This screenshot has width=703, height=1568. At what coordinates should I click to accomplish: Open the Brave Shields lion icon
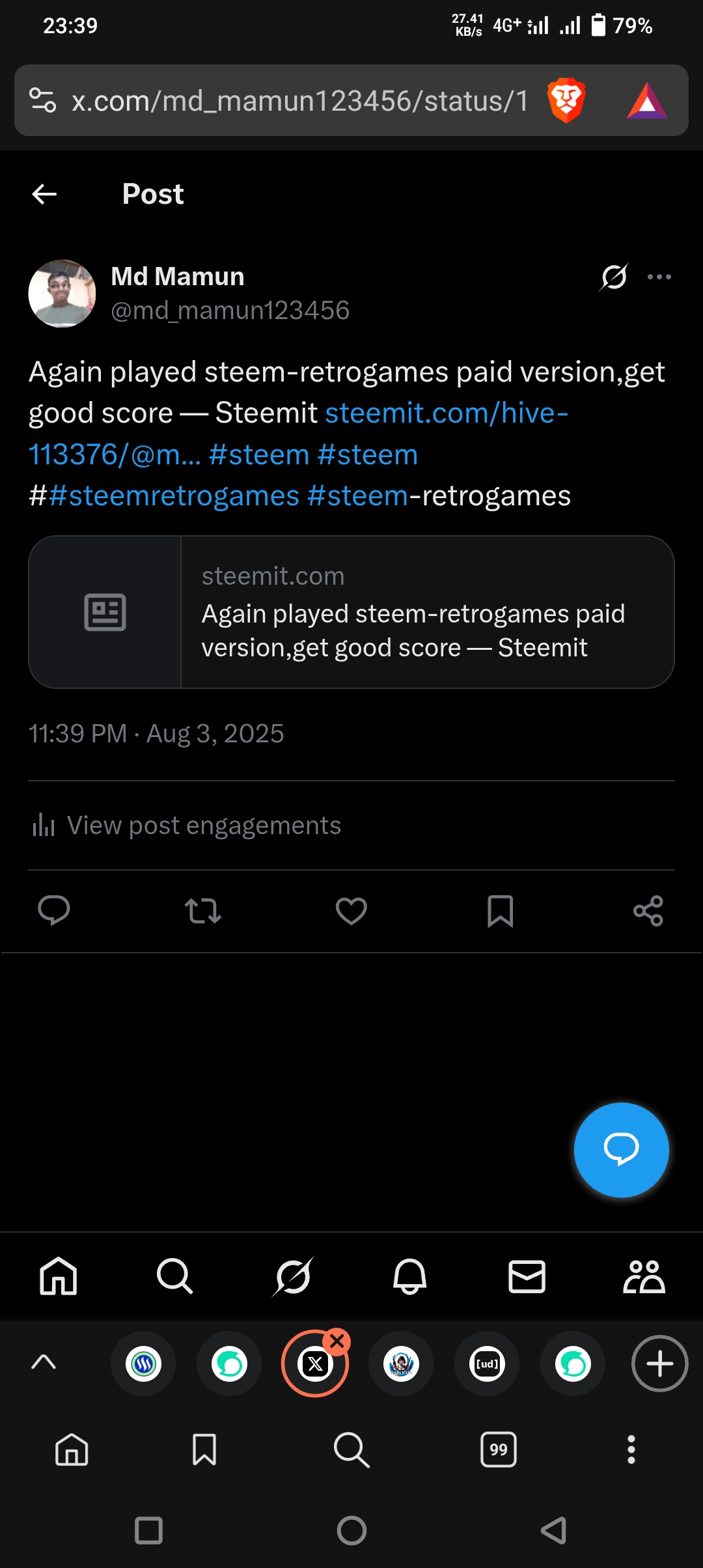(x=566, y=101)
